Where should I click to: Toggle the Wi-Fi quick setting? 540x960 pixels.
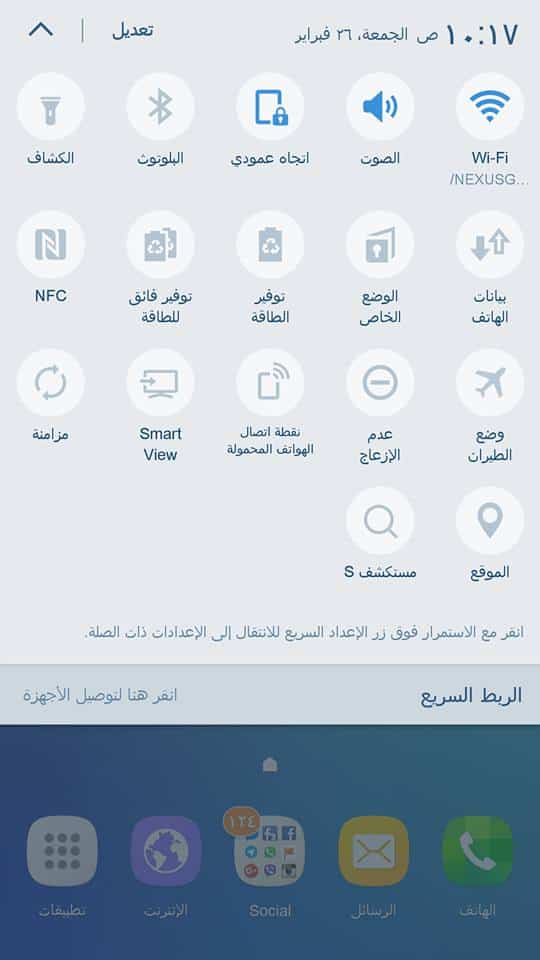490,107
